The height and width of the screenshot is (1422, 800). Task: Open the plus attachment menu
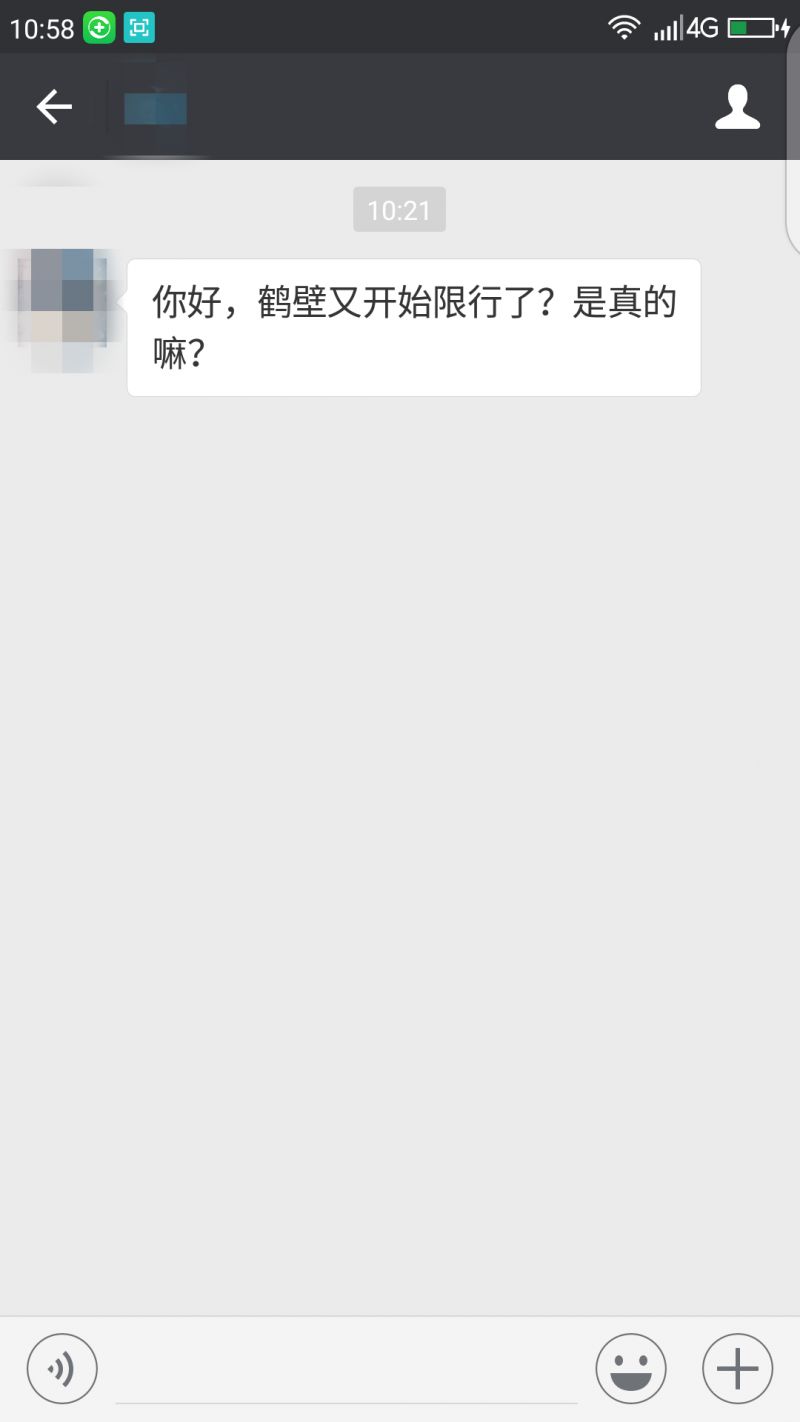pyautogui.click(x=738, y=1369)
